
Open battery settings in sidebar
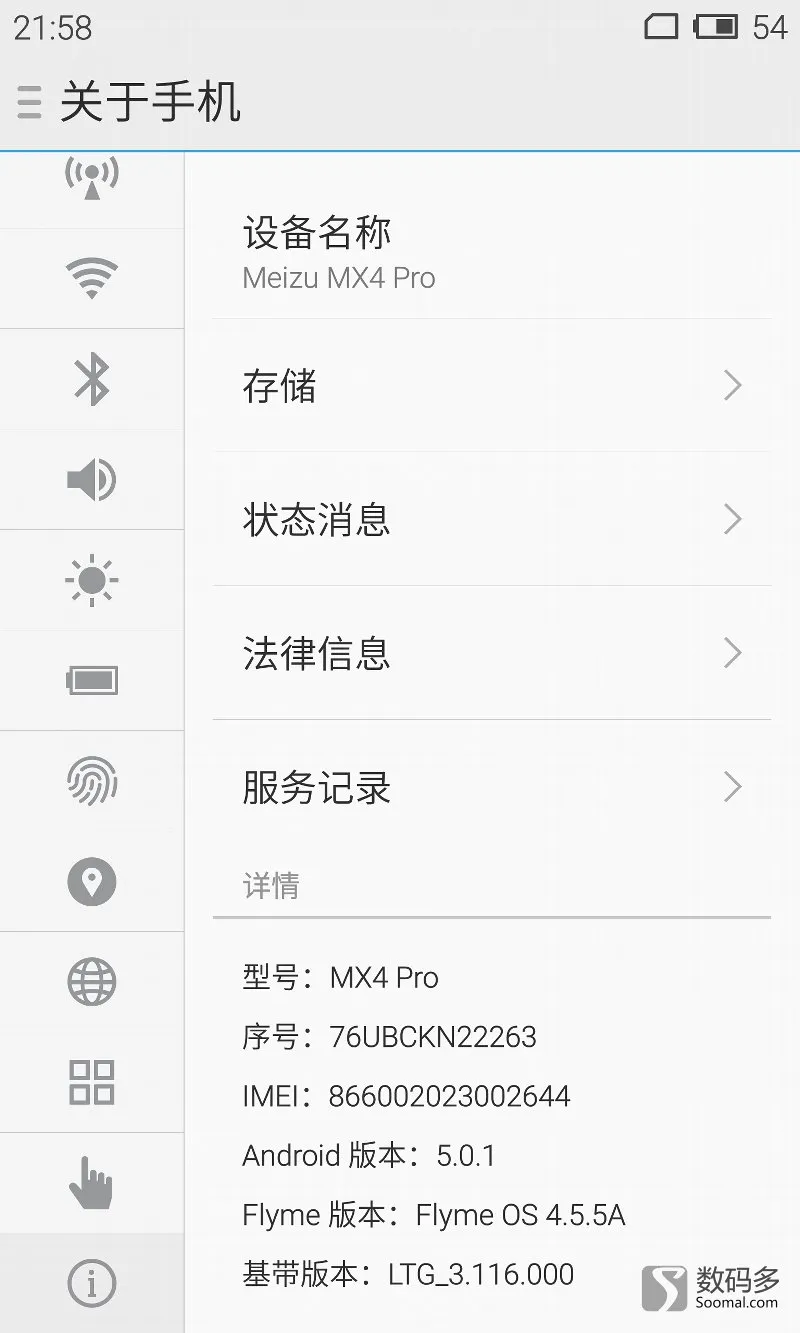92,681
